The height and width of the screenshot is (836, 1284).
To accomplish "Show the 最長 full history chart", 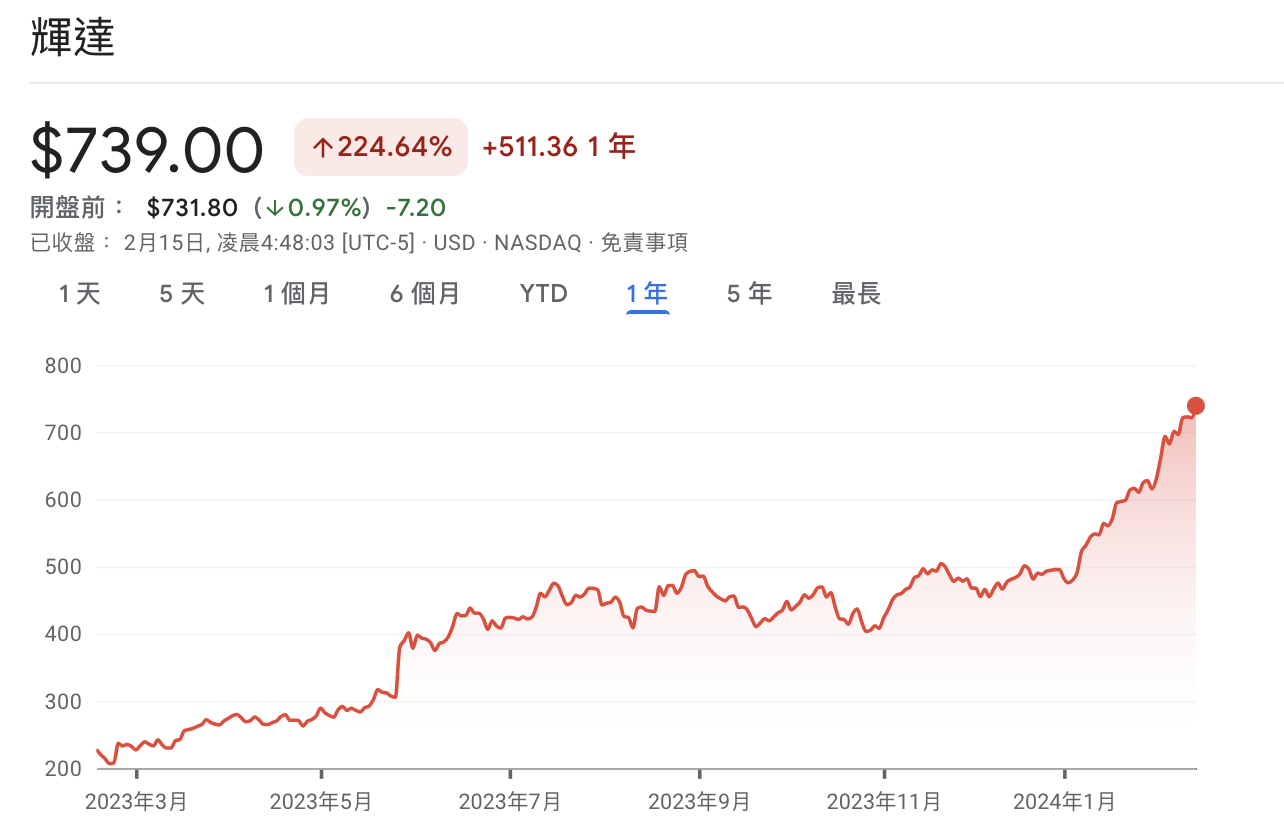I will (856, 294).
